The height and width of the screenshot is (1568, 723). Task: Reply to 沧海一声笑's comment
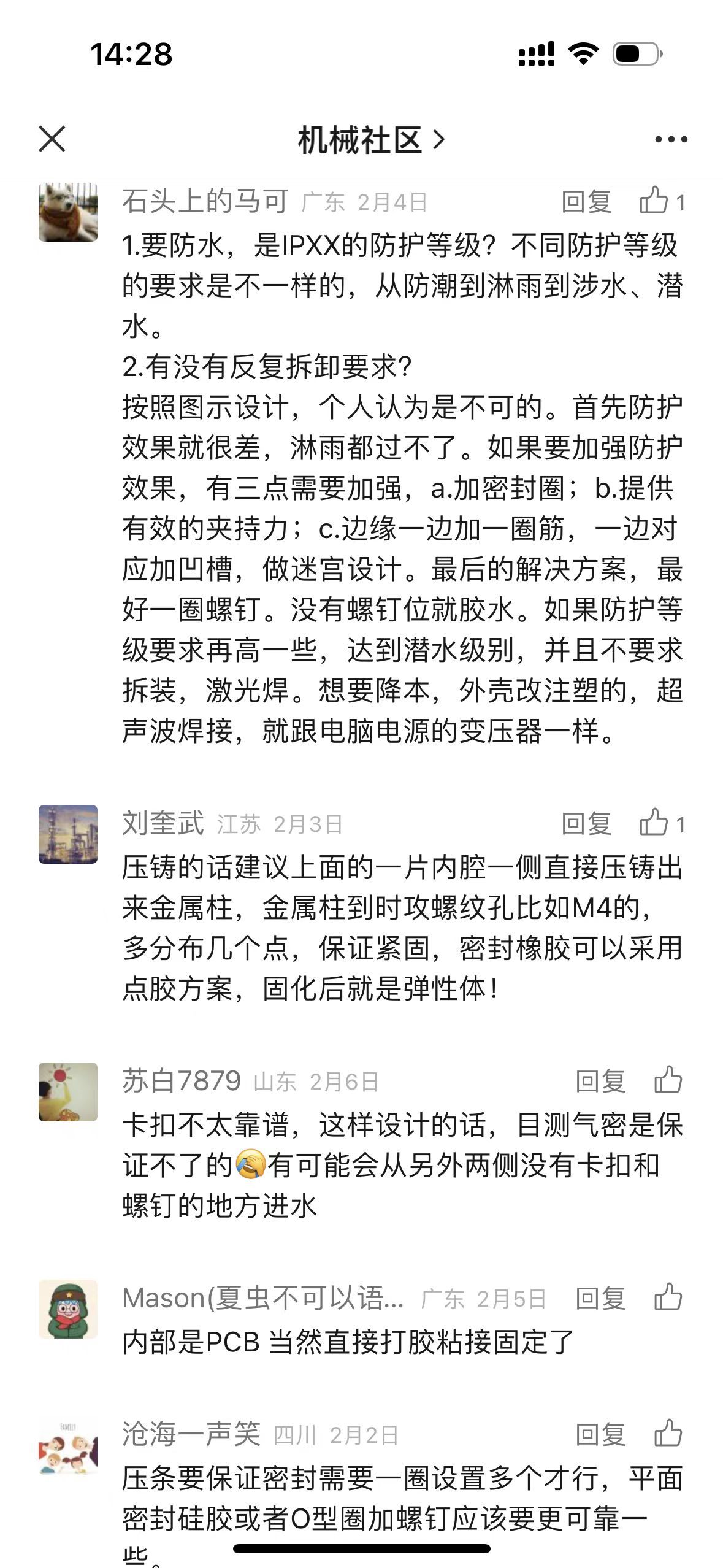point(600,1435)
